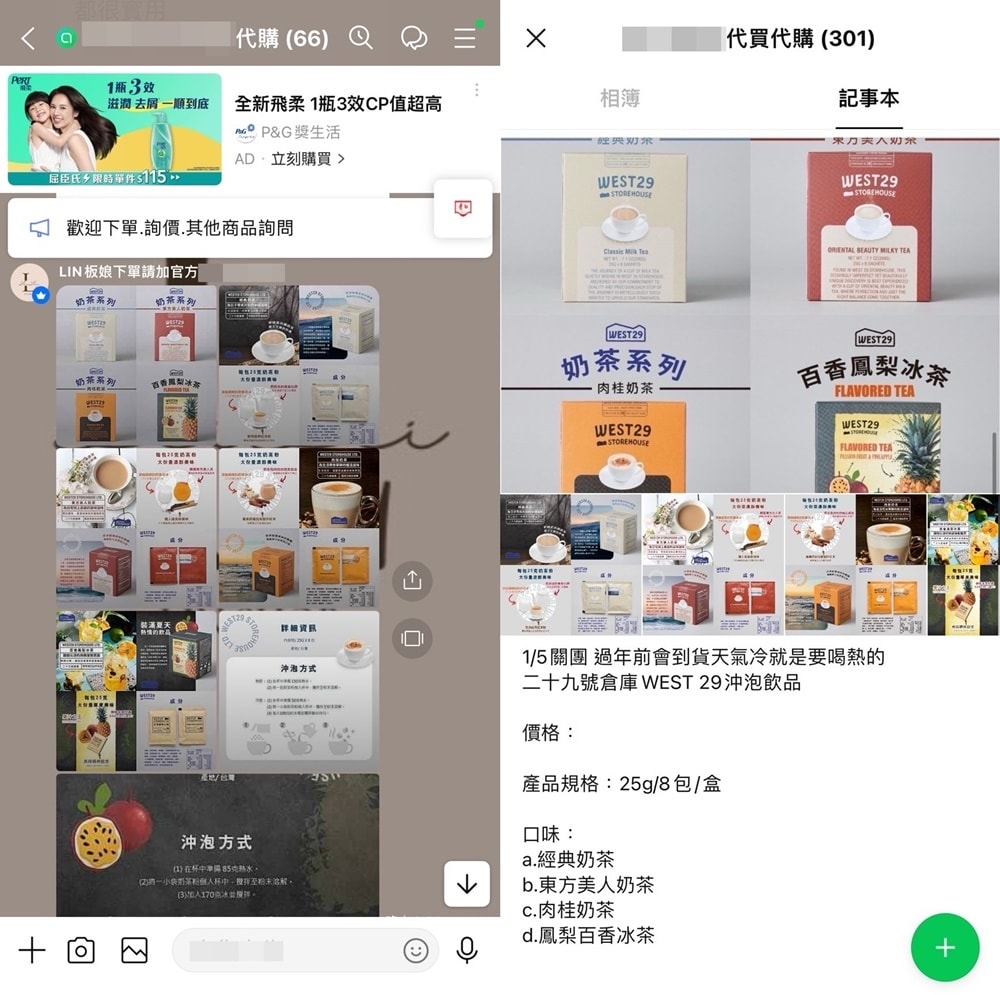1000x995 pixels.
Task: Open the photo gallery picker
Action: (134, 950)
